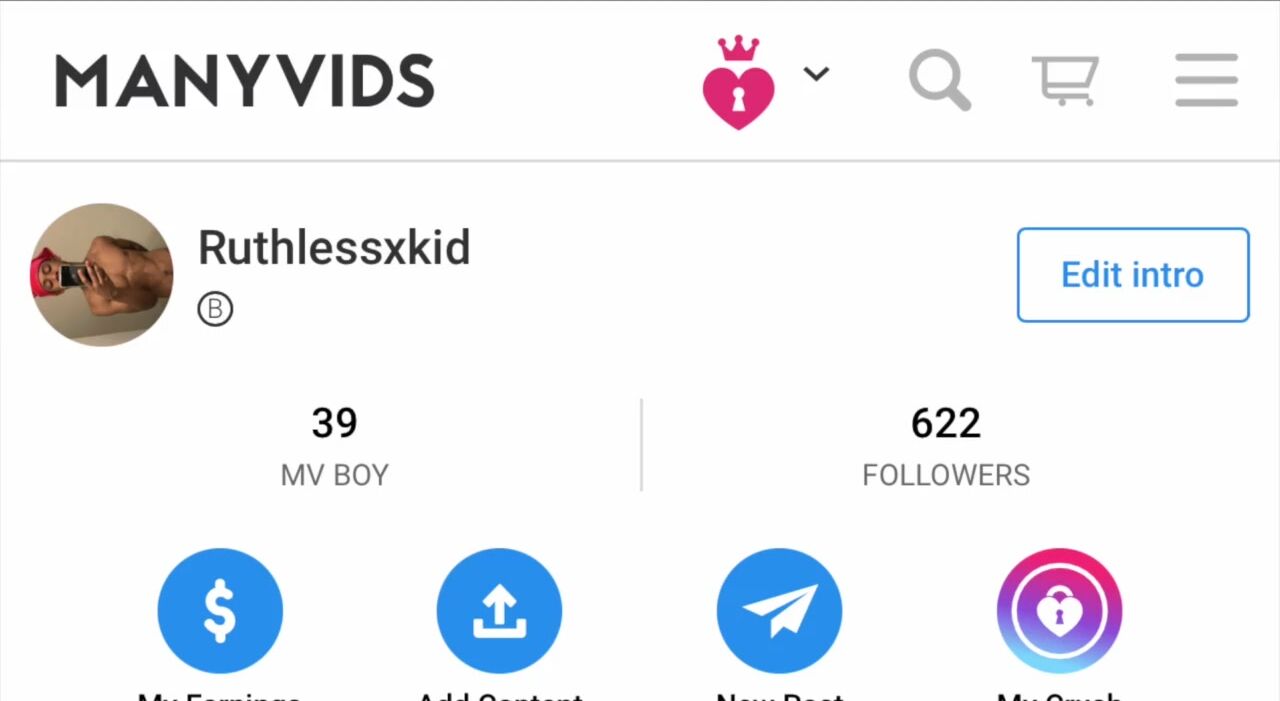The height and width of the screenshot is (701, 1280).
Task: Open My Earnings dollar icon
Action: (x=220, y=610)
